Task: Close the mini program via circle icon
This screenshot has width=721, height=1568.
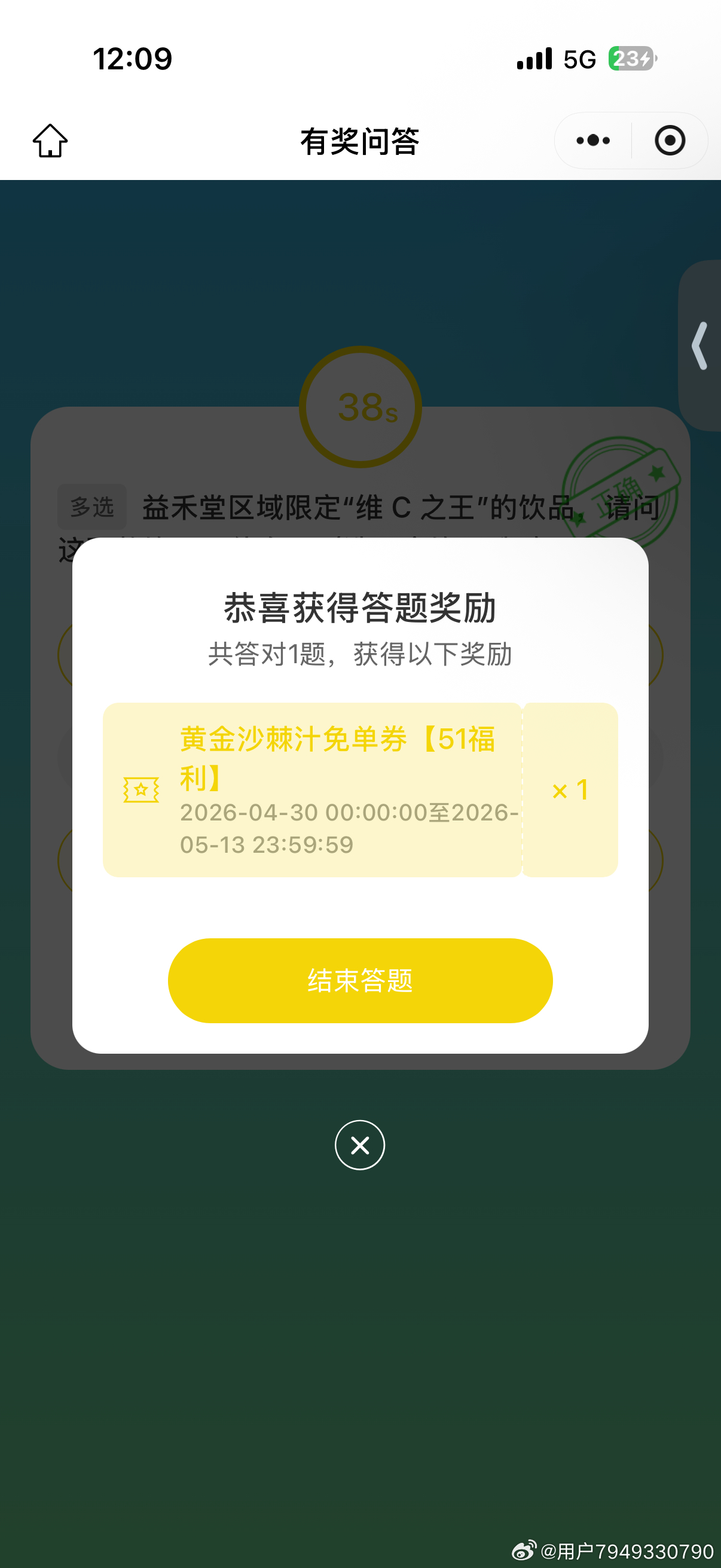Action: (669, 141)
